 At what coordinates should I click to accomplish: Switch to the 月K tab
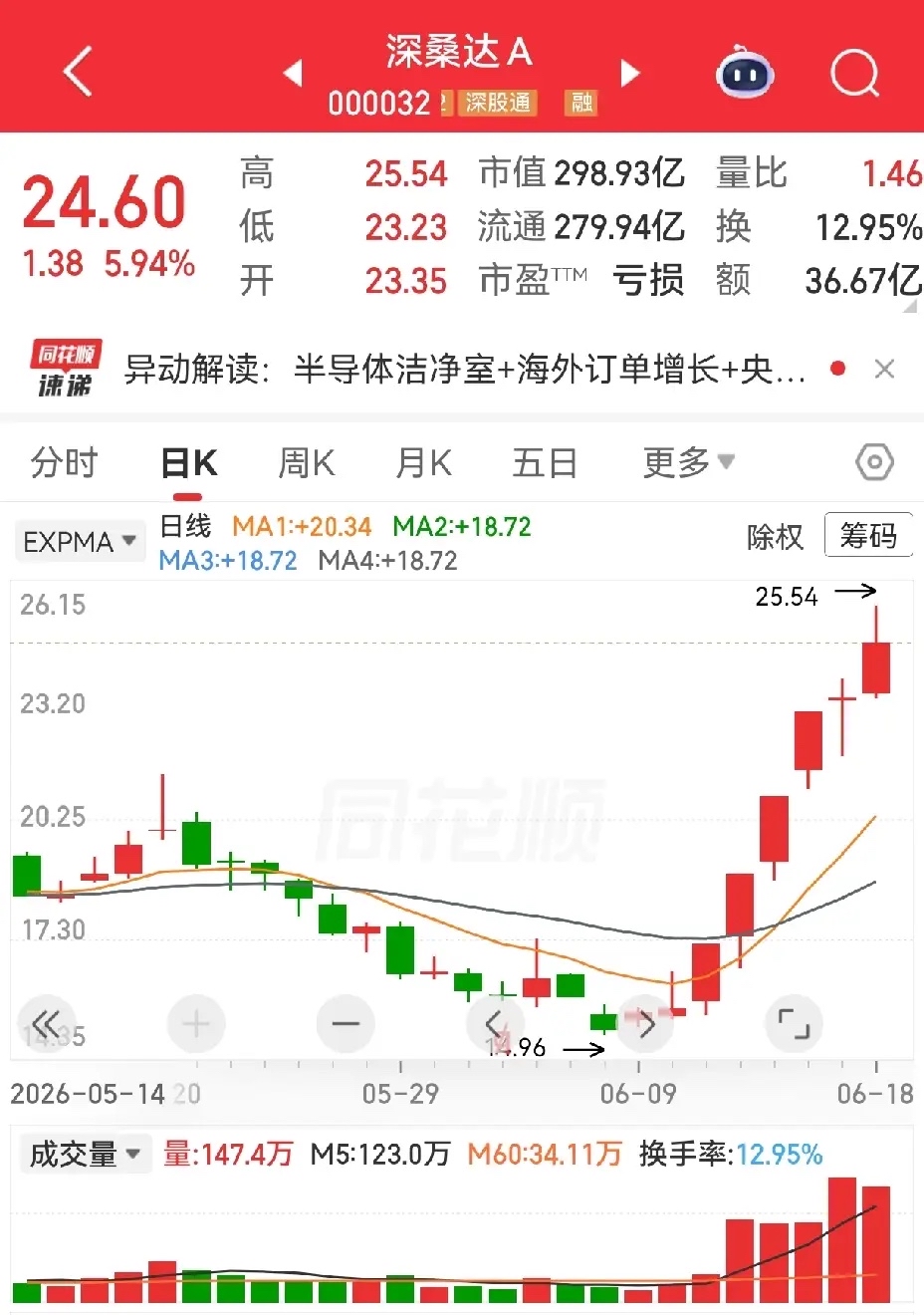pyautogui.click(x=423, y=463)
